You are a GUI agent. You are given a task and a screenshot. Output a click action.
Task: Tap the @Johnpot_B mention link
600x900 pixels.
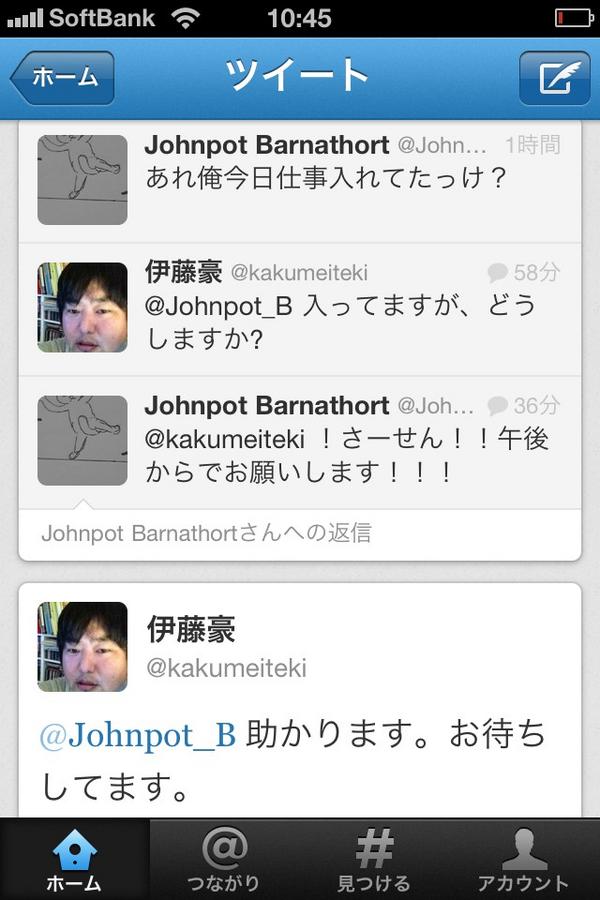click(x=138, y=735)
